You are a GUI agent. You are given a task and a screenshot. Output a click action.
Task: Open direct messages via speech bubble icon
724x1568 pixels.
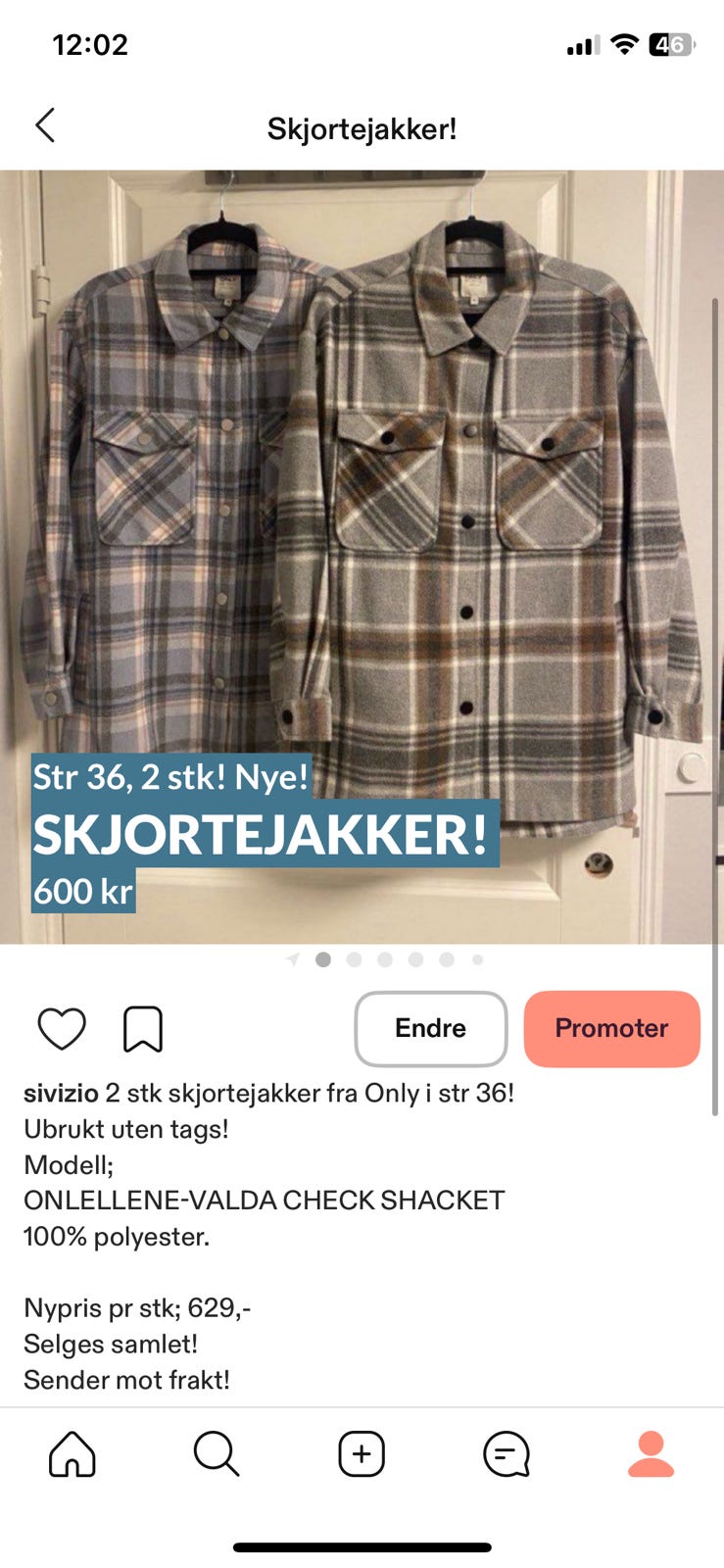pyautogui.click(x=506, y=1456)
